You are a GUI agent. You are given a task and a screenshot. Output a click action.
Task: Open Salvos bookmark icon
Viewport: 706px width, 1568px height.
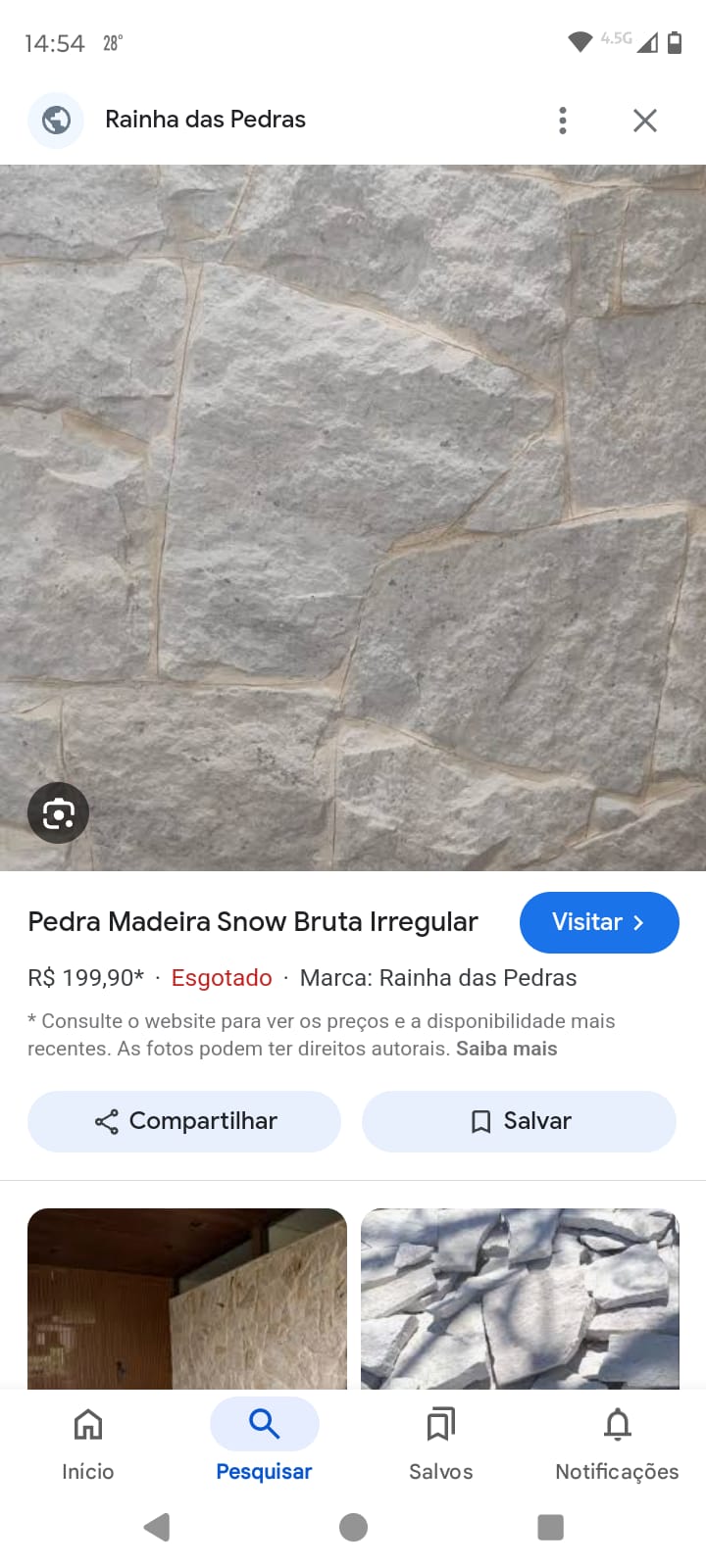pyautogui.click(x=440, y=1424)
